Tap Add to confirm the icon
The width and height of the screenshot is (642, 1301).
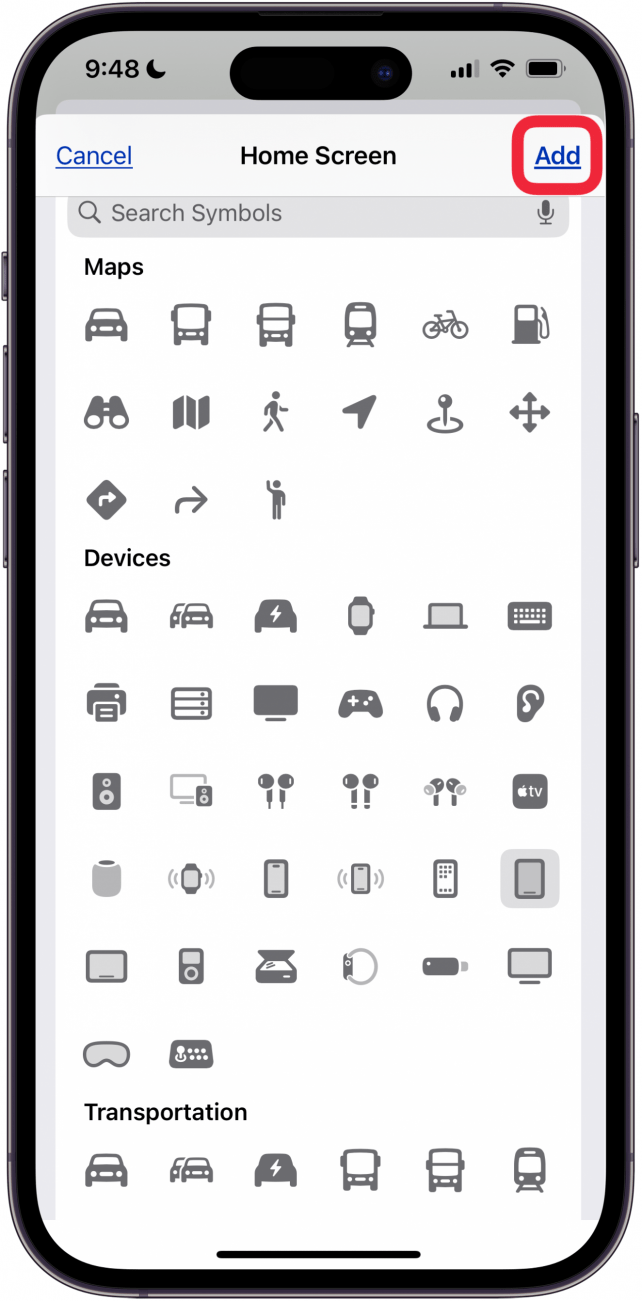(x=557, y=156)
